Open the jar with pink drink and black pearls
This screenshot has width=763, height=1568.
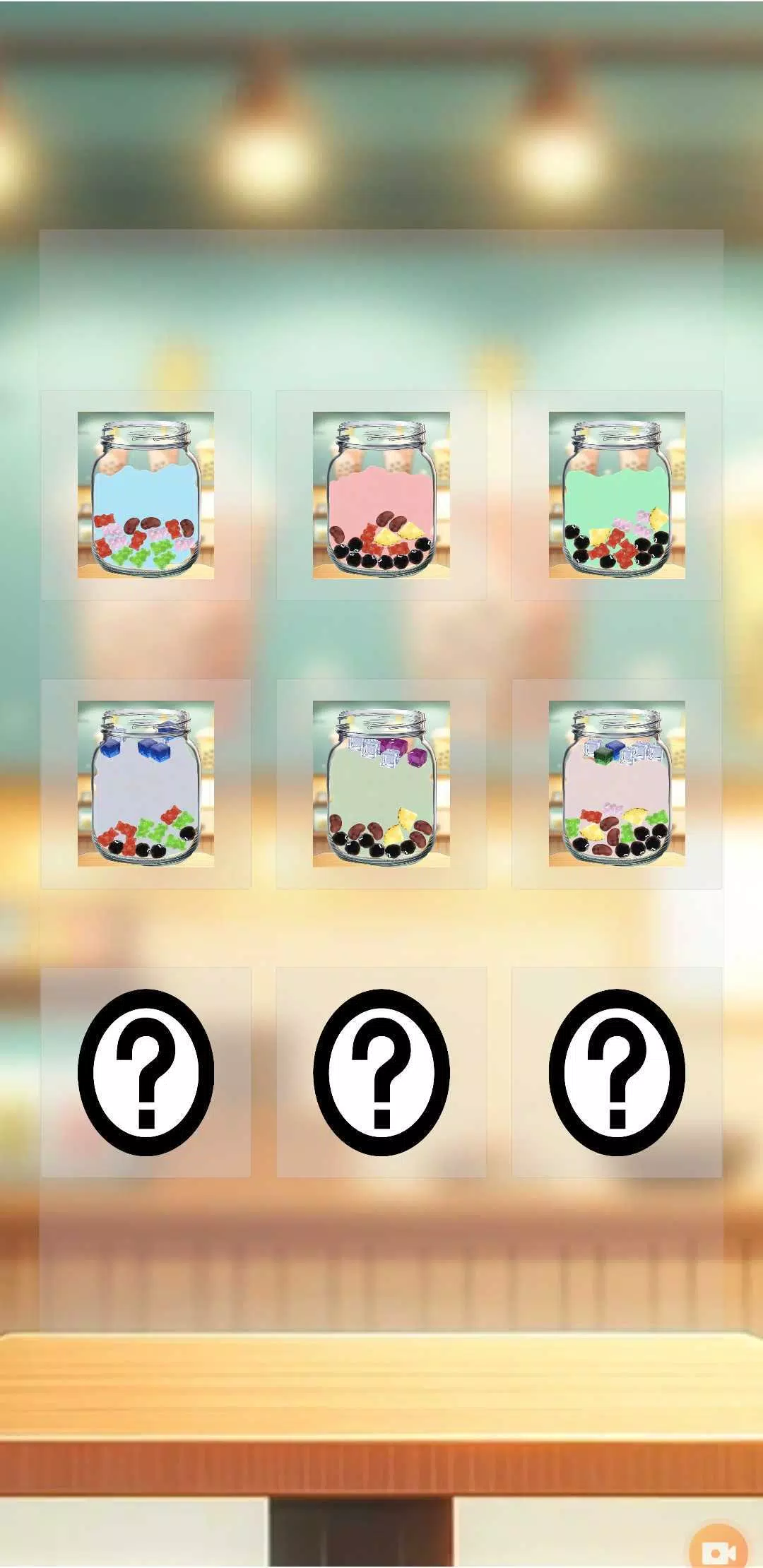pyautogui.click(x=381, y=495)
